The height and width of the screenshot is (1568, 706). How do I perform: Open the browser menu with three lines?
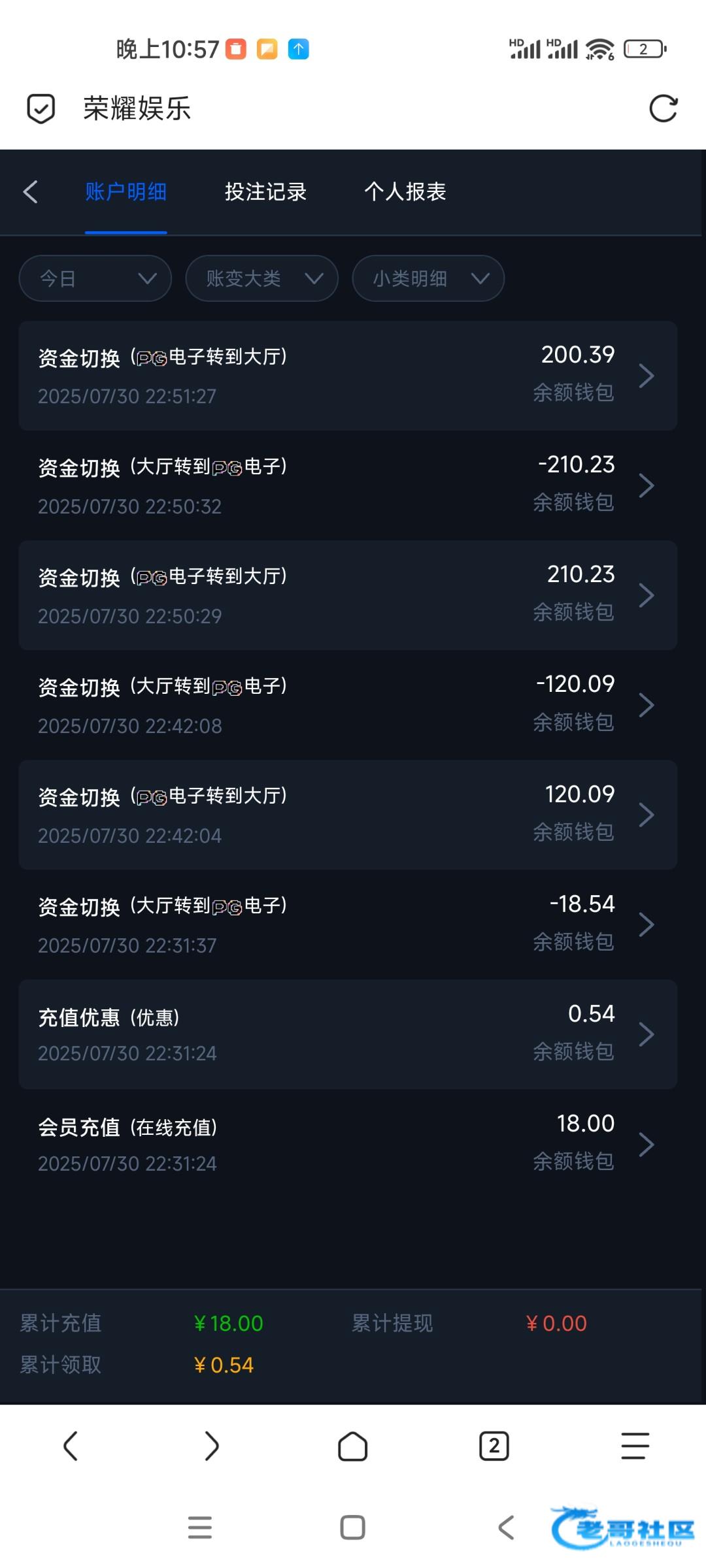click(635, 1446)
